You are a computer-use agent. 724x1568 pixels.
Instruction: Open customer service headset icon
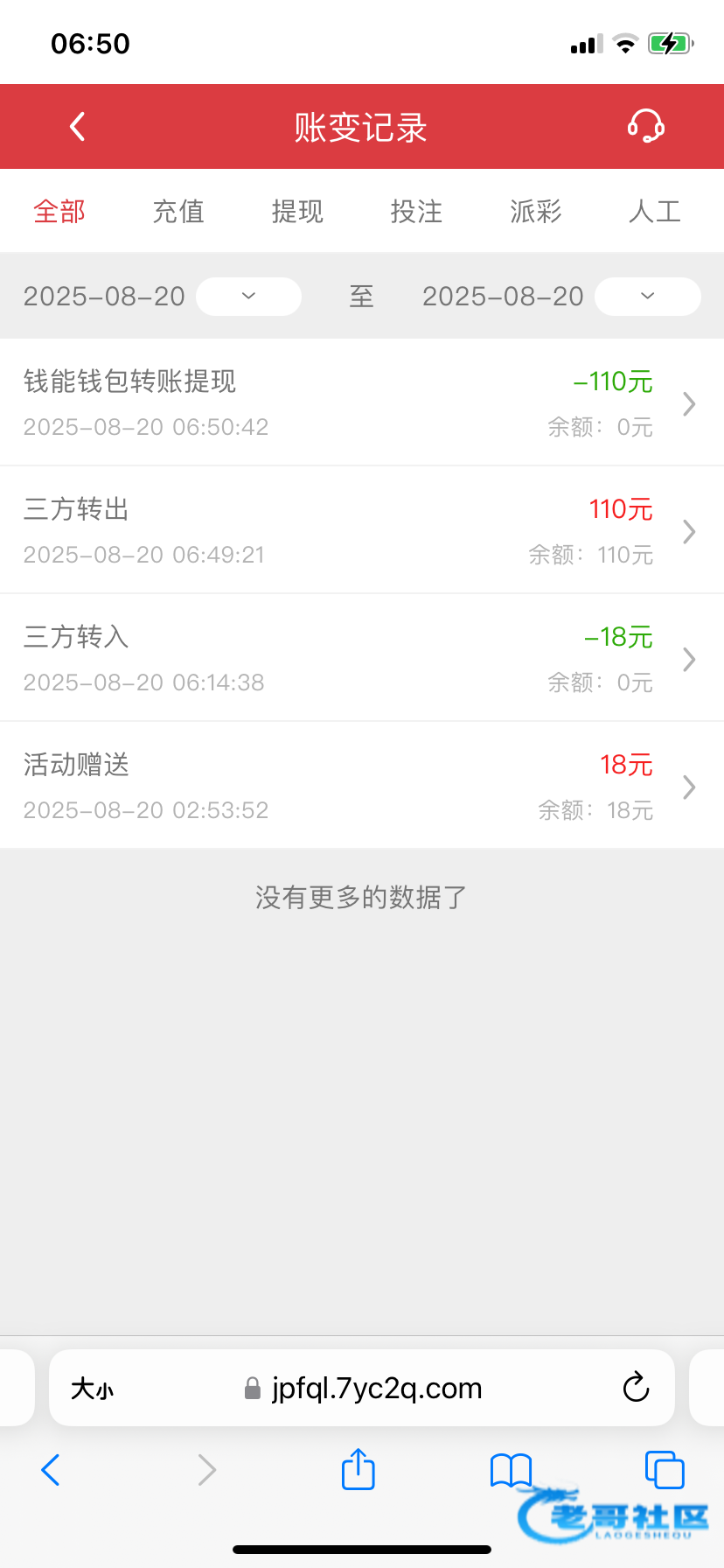point(645,127)
